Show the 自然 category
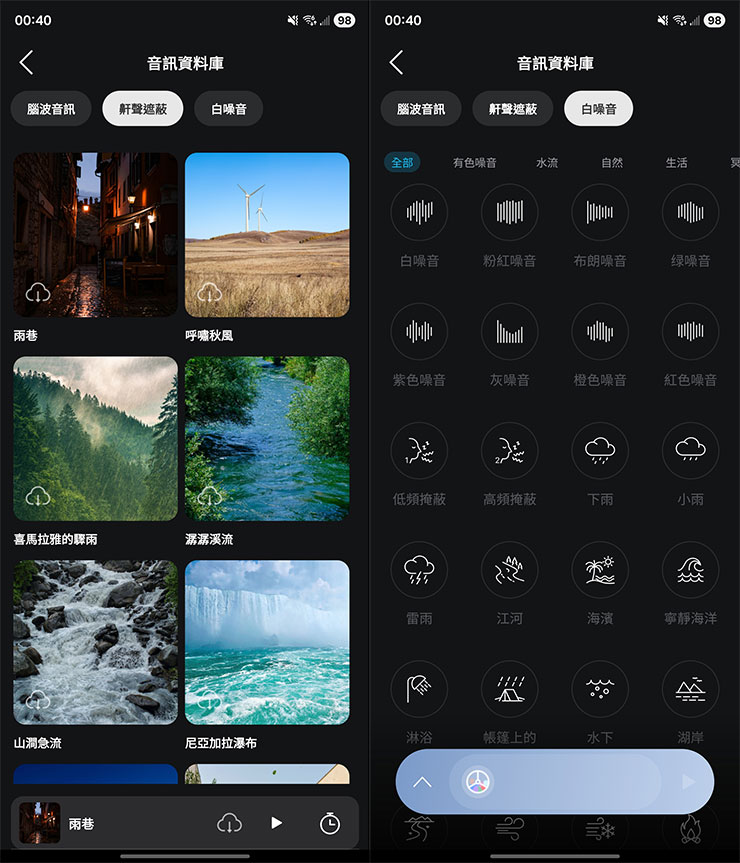The height and width of the screenshot is (863, 740). (x=612, y=163)
